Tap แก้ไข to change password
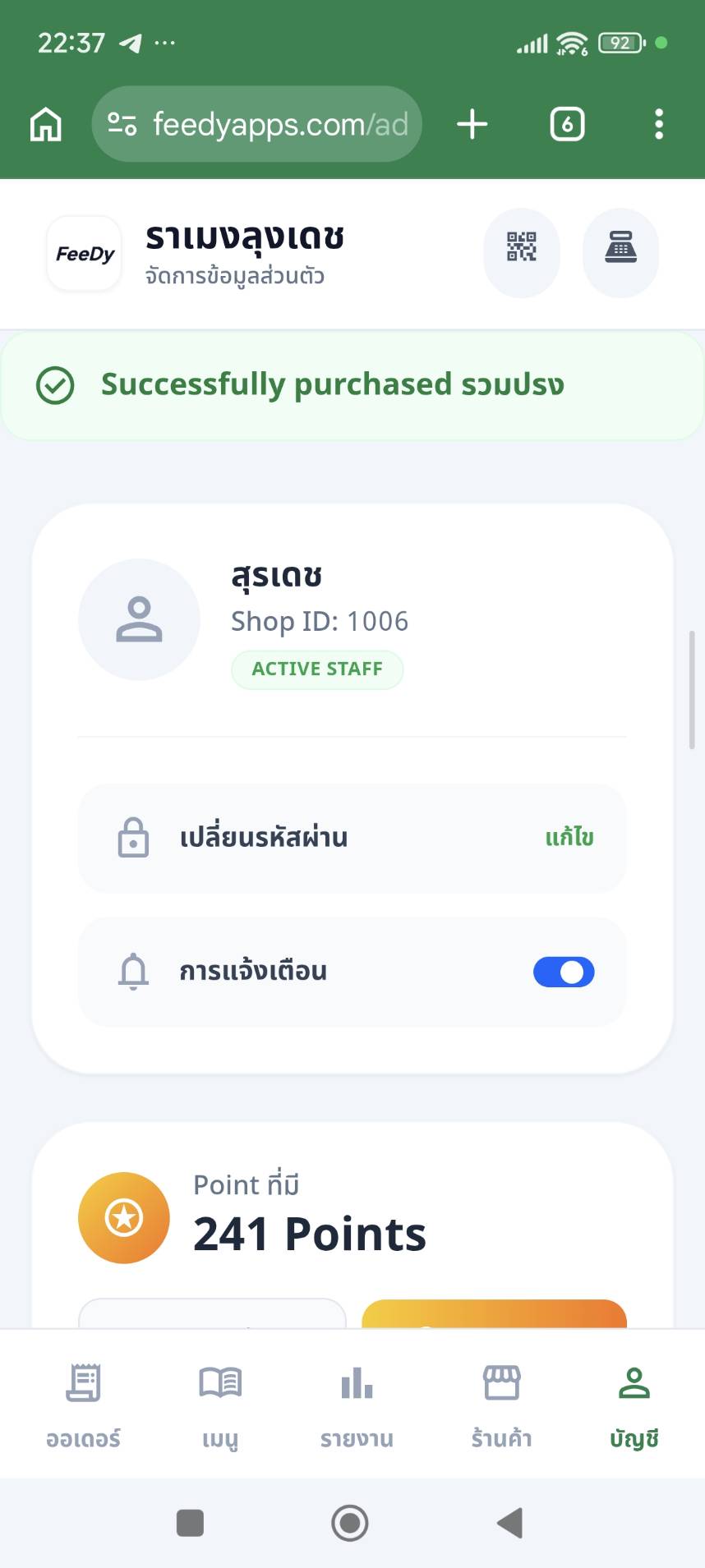Image resolution: width=705 pixels, height=1568 pixels. [569, 838]
